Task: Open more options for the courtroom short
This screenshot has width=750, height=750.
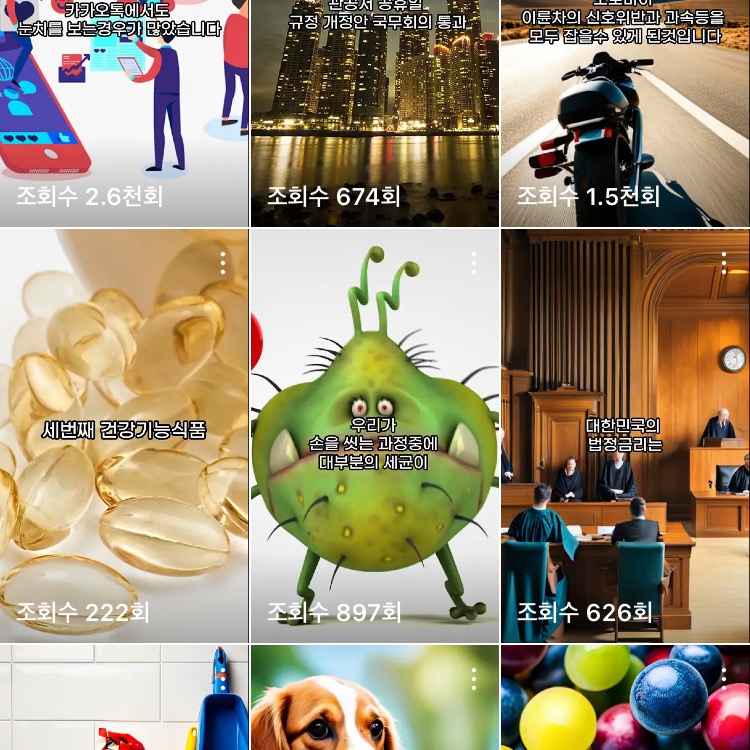Action: (723, 263)
